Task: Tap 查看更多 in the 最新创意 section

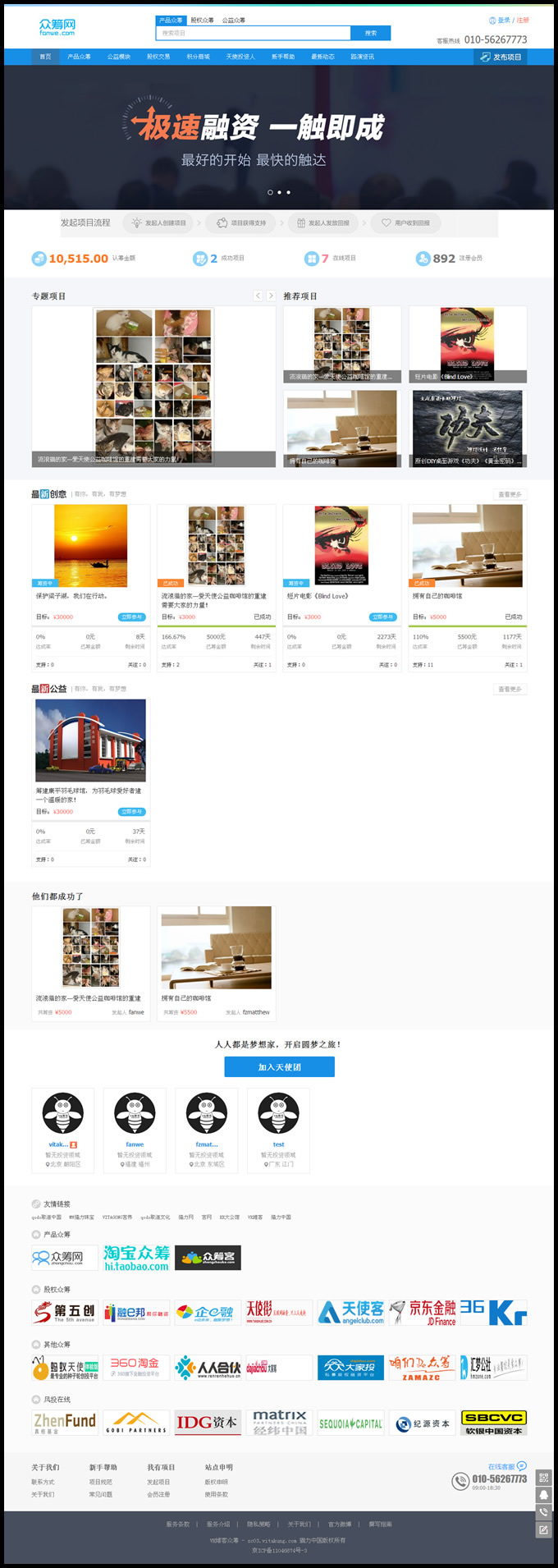Action: [x=510, y=494]
